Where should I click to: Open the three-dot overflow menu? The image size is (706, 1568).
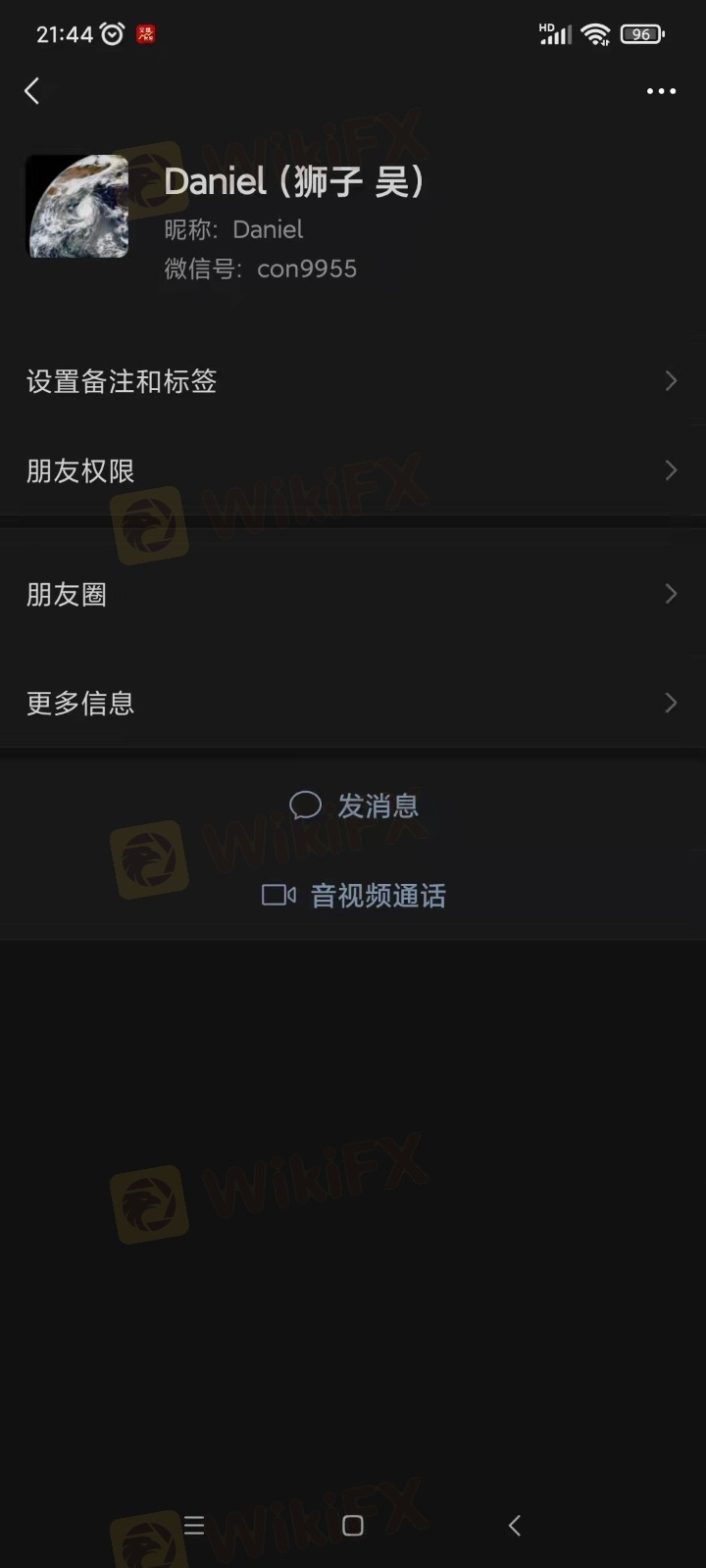pos(661,91)
